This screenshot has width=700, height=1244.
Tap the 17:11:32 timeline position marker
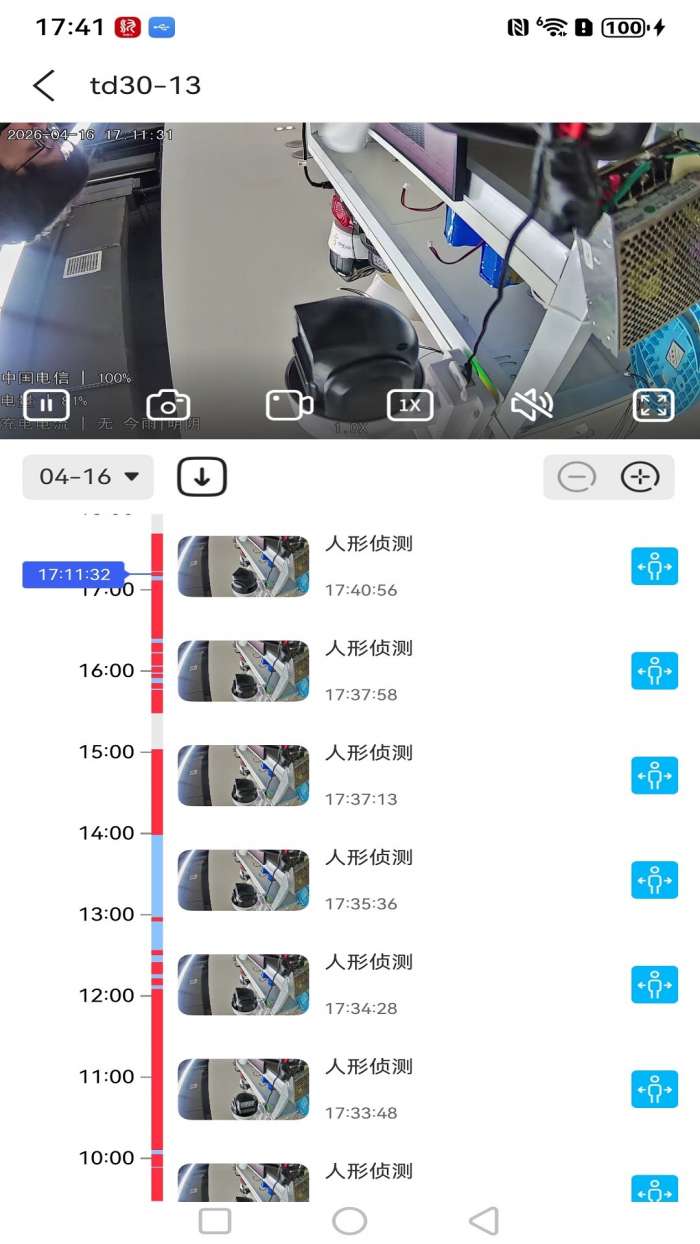point(74,575)
